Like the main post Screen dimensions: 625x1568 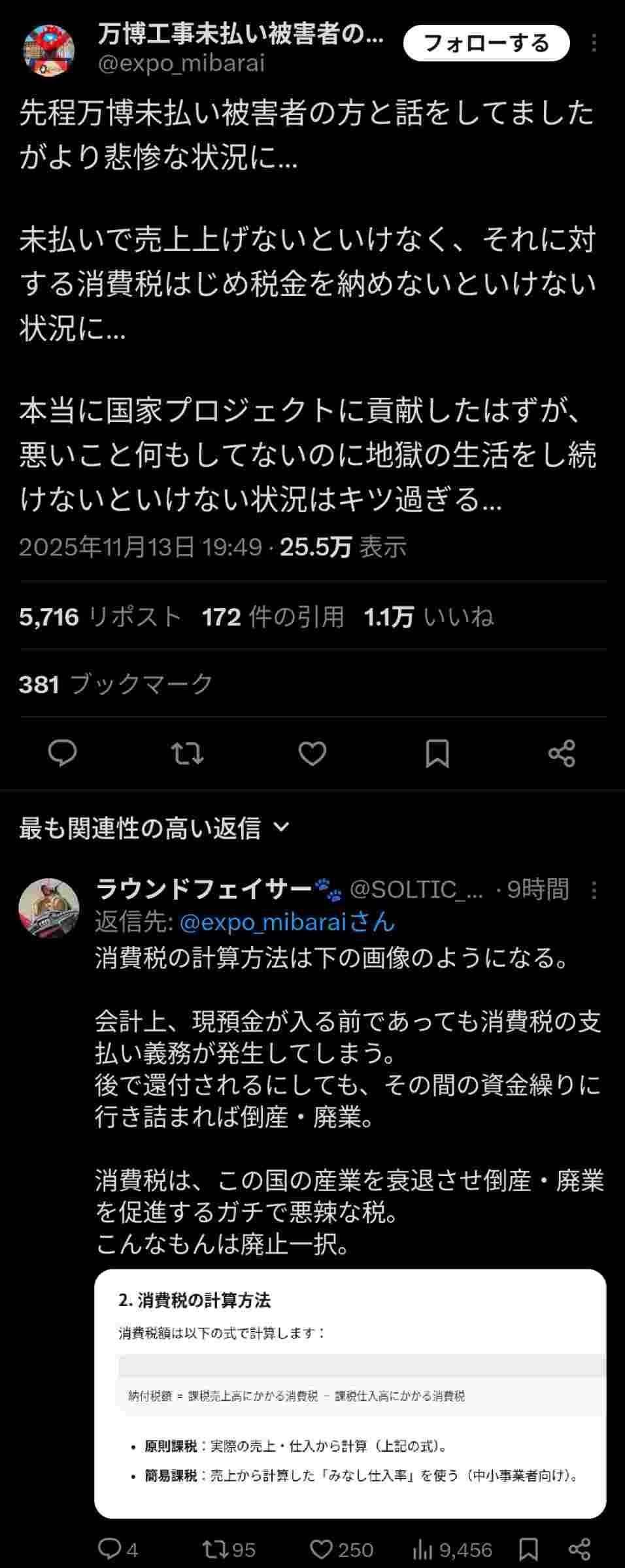[x=312, y=753]
